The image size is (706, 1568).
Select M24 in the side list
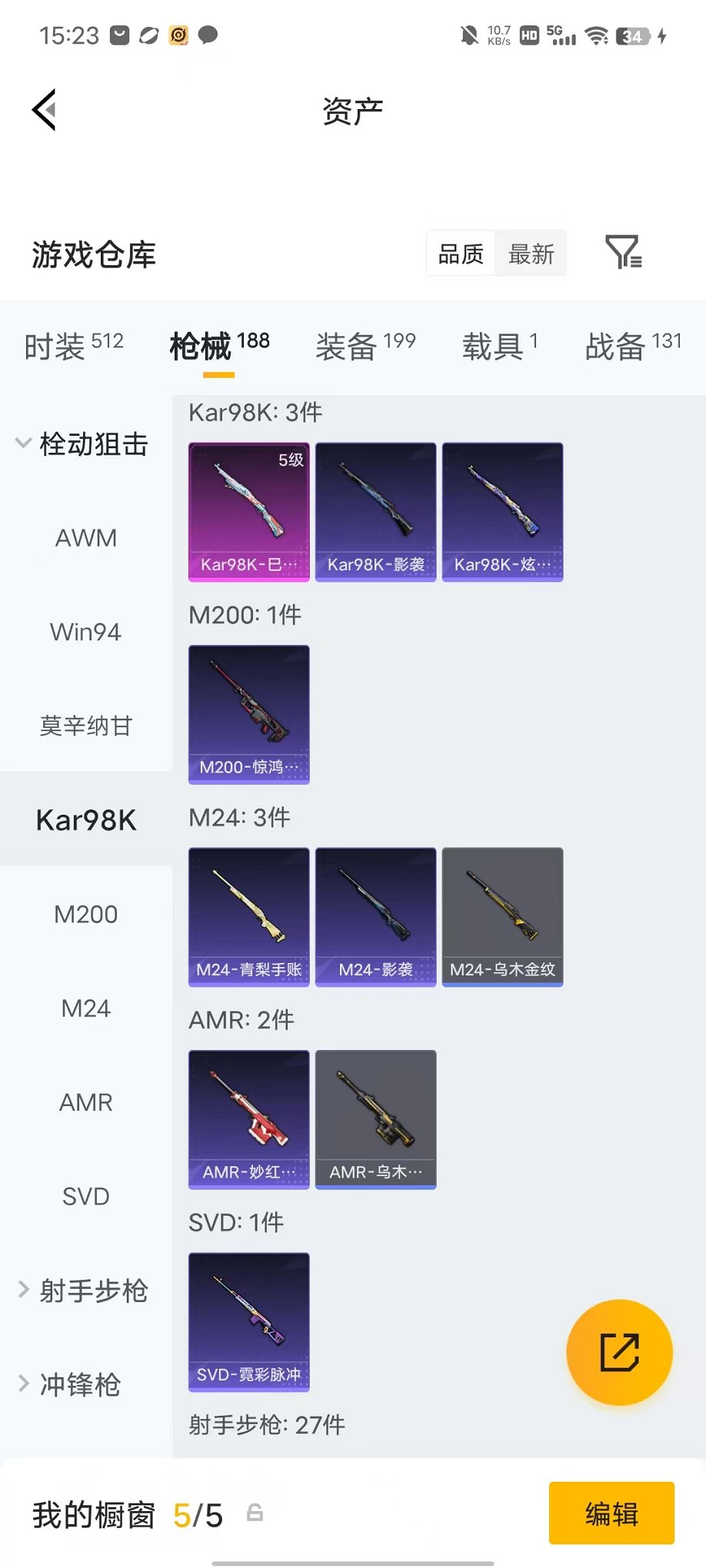tap(86, 1008)
